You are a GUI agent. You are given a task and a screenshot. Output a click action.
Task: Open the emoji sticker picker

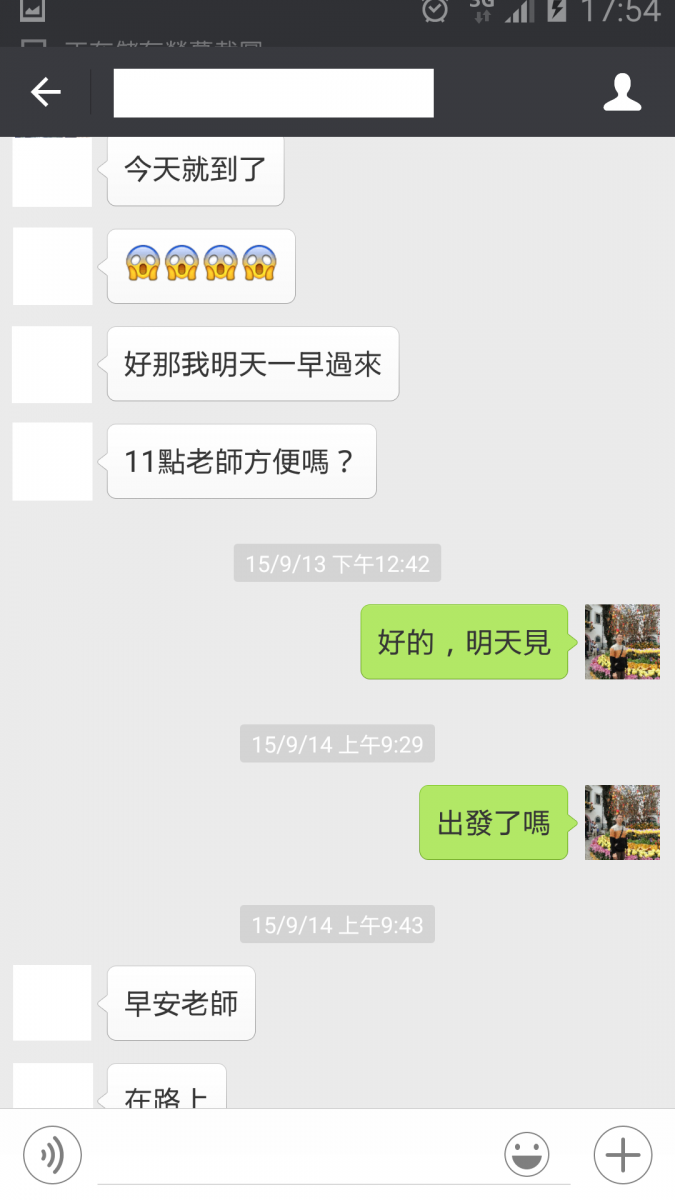tap(527, 1156)
